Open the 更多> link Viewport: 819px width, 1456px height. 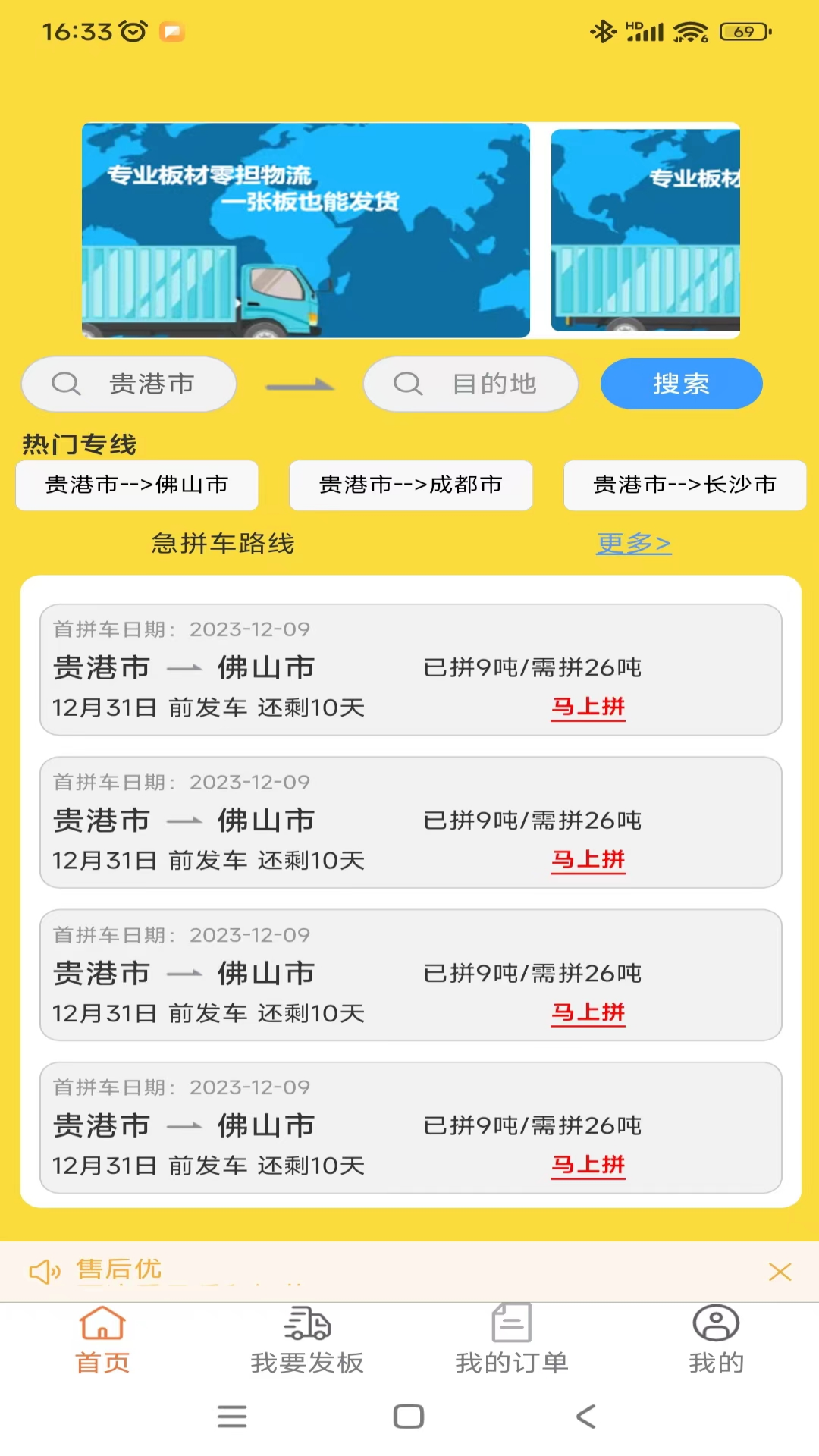pos(633,543)
